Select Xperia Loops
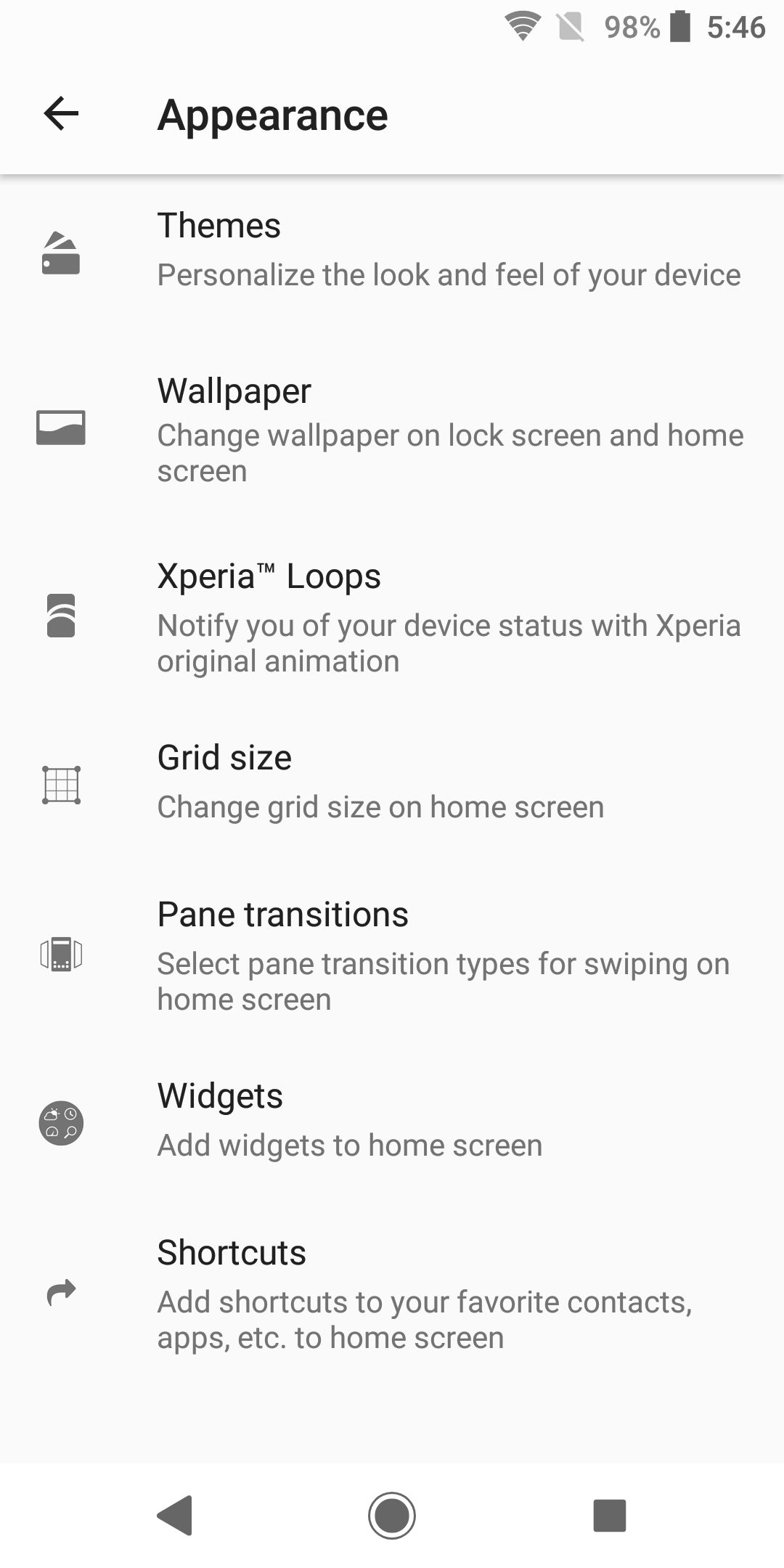This screenshot has width=784, height=1568. pyautogui.click(x=392, y=617)
